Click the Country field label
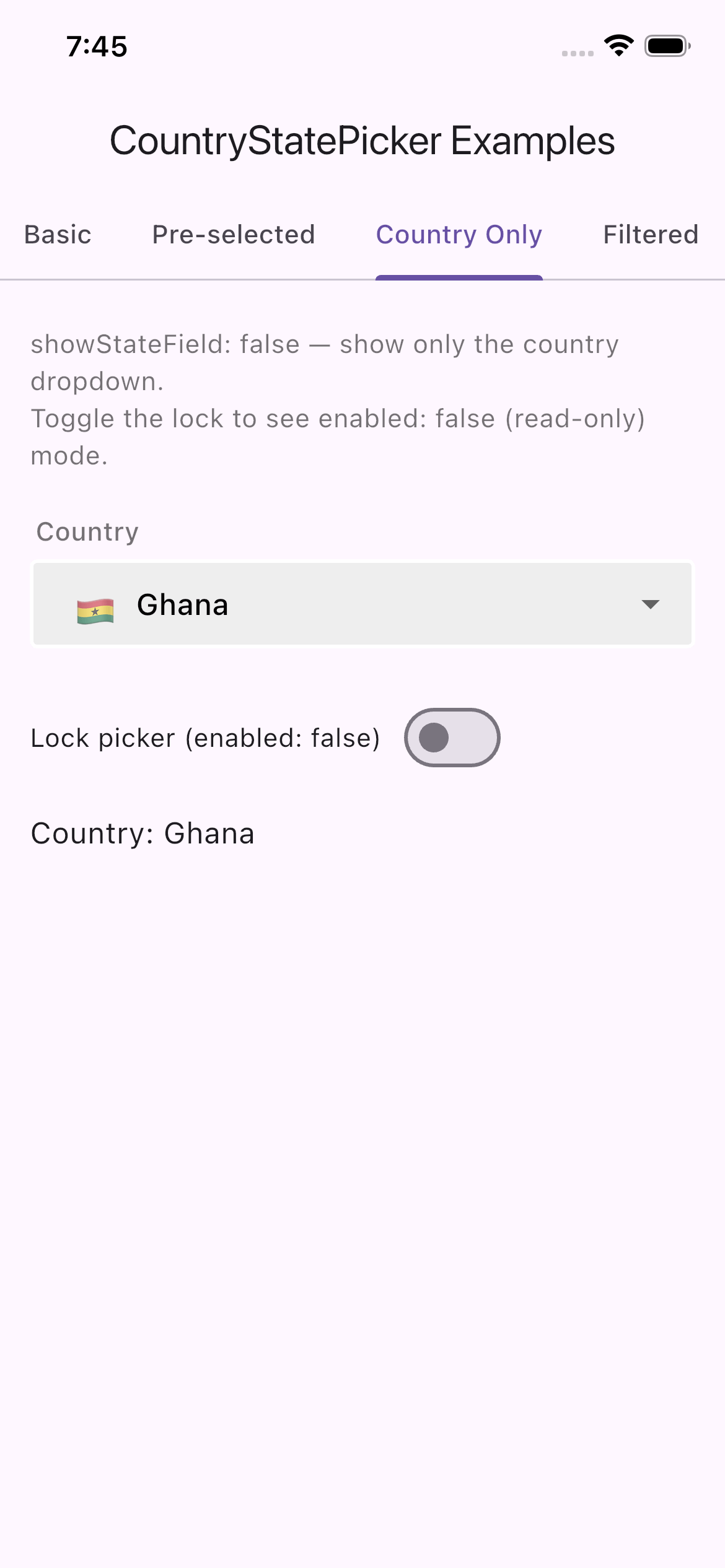This screenshot has width=725, height=1568. click(x=87, y=531)
